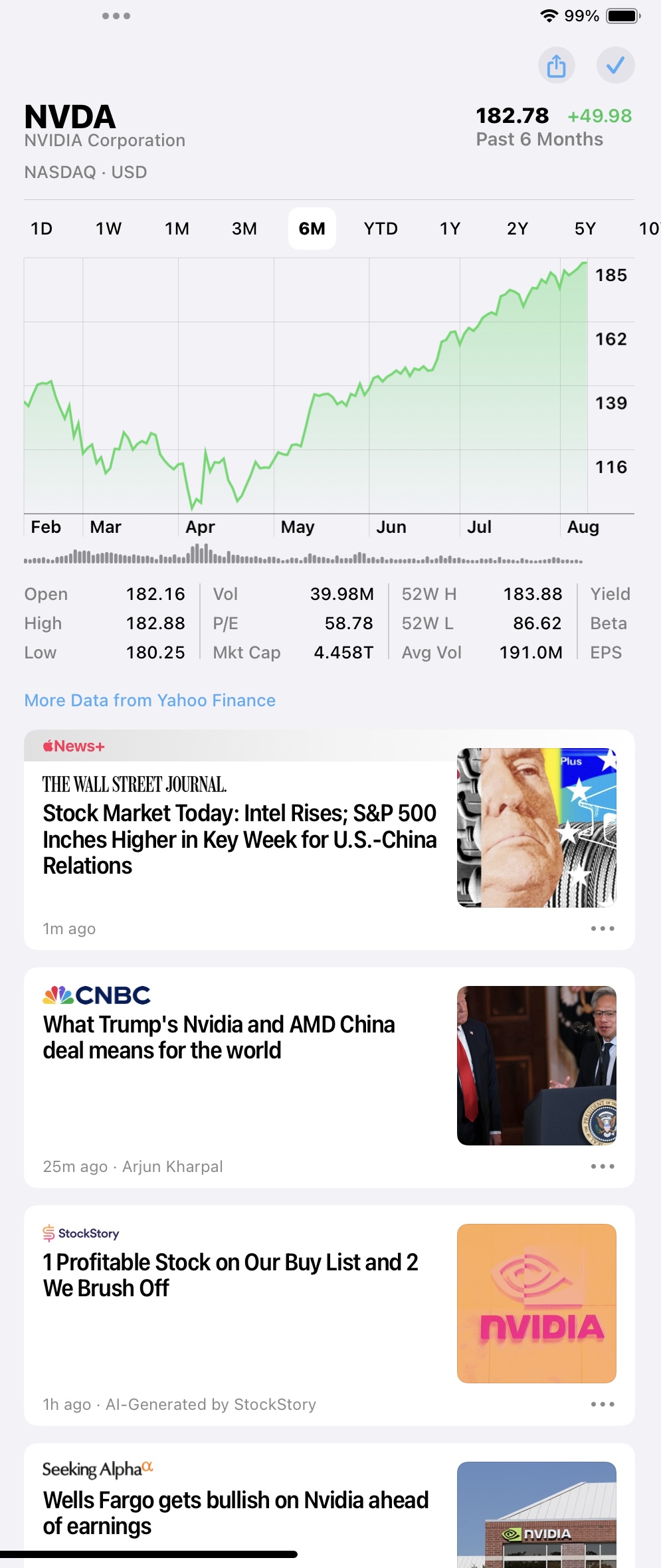Open options for the StockStory article
Image resolution: width=661 pixels, height=1568 pixels.
tap(603, 1404)
